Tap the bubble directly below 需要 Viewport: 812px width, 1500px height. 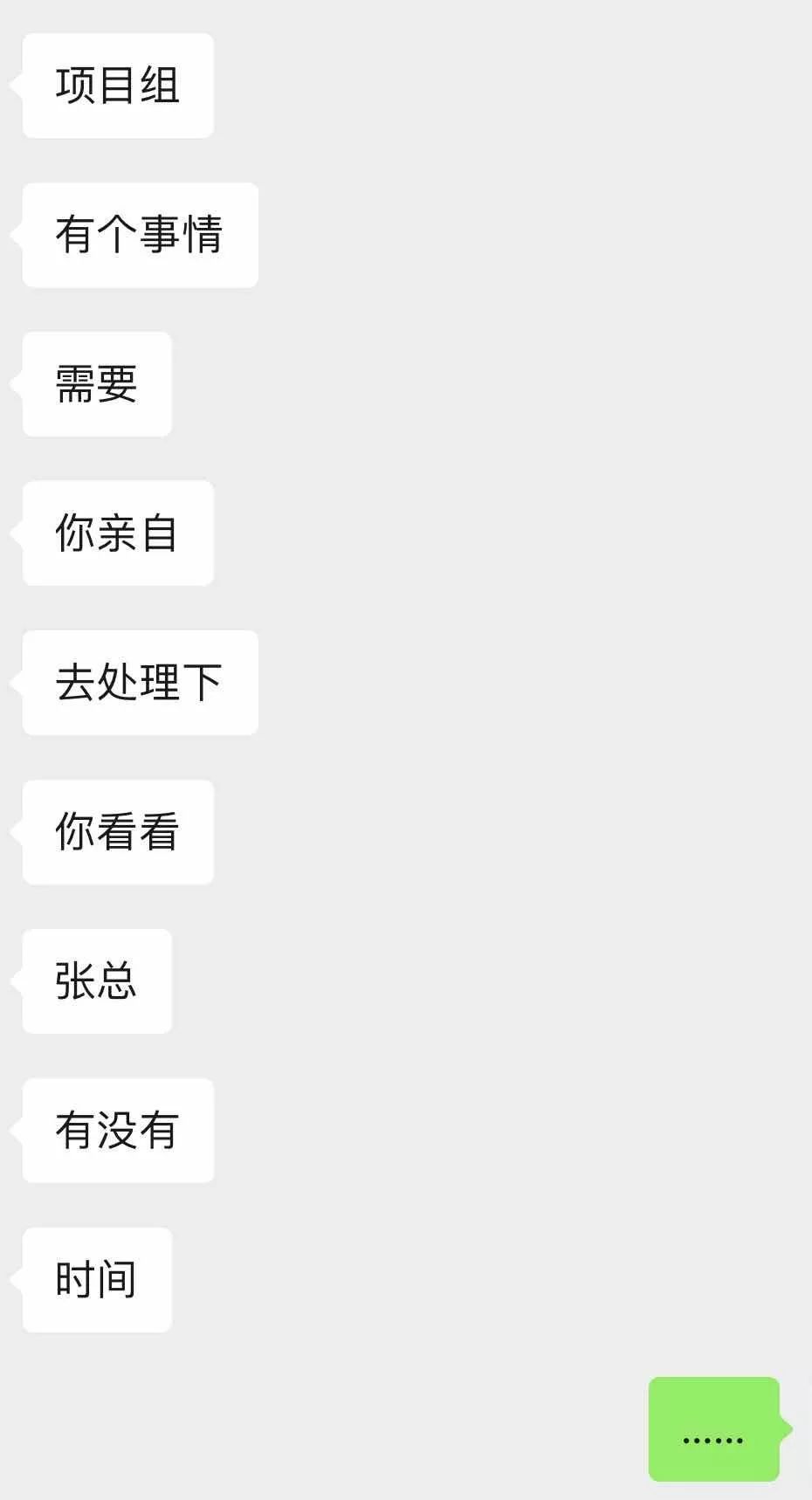(x=118, y=533)
